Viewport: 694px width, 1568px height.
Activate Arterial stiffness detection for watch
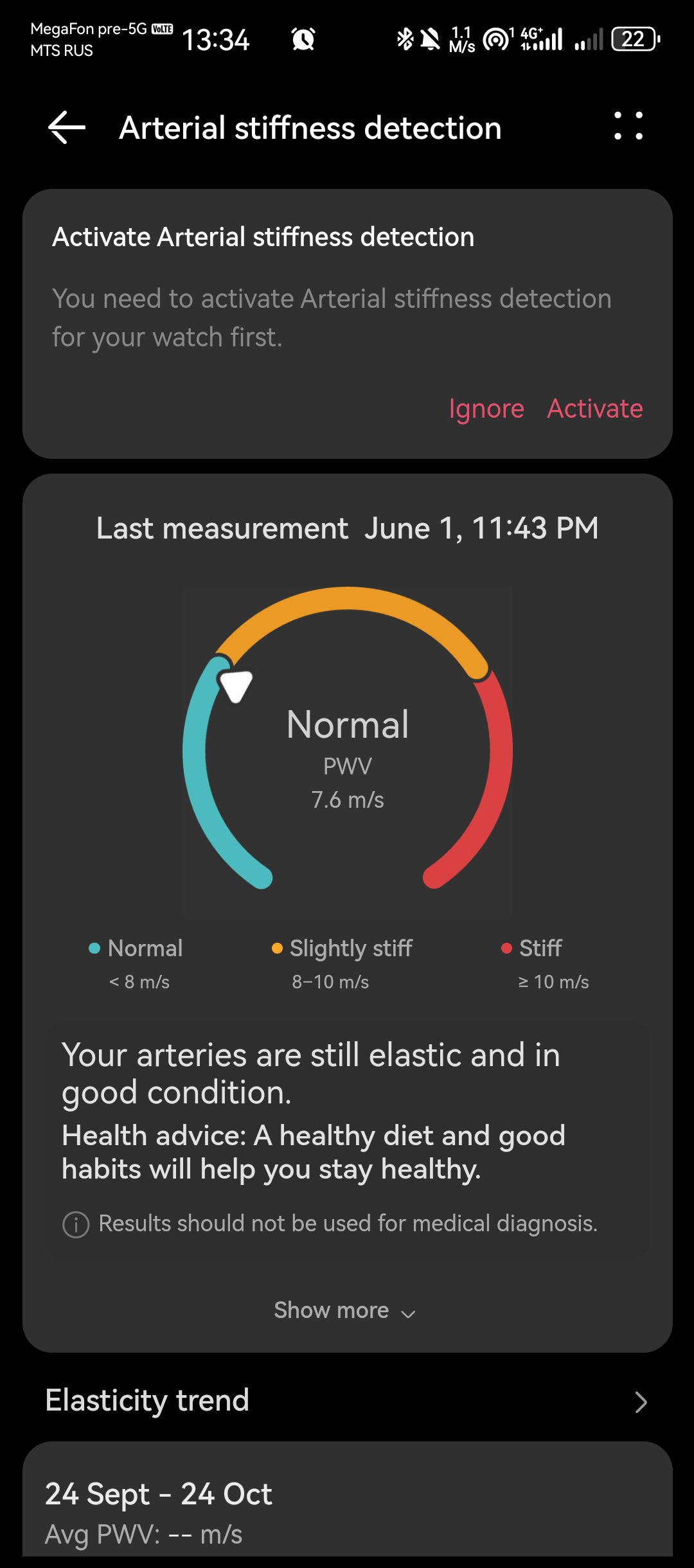pos(594,409)
